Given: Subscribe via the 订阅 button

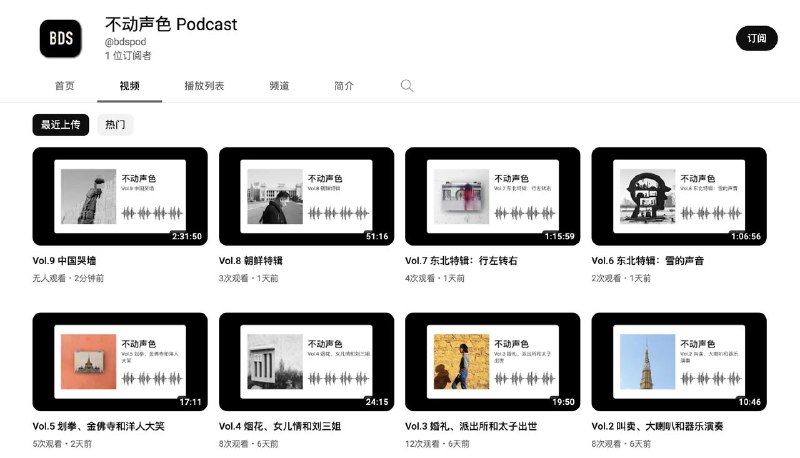Looking at the screenshot, I should tap(756, 39).
